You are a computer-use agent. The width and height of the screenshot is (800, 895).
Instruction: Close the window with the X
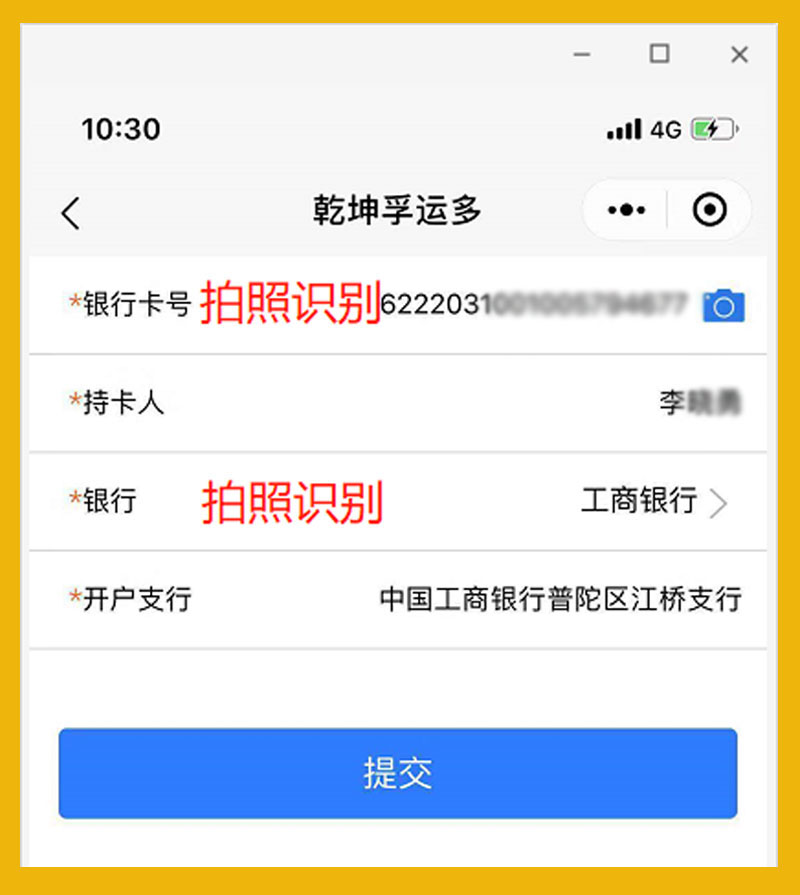[x=739, y=54]
